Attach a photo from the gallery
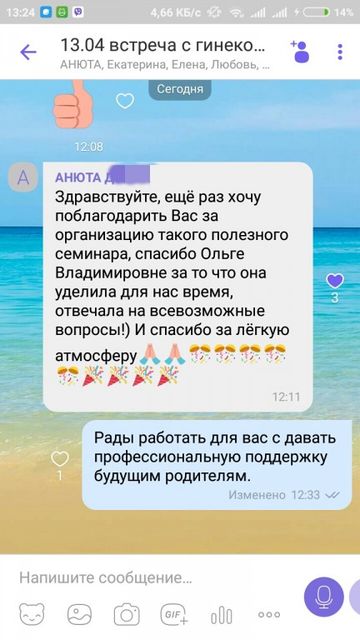This screenshot has width=360, height=640. pos(79,615)
